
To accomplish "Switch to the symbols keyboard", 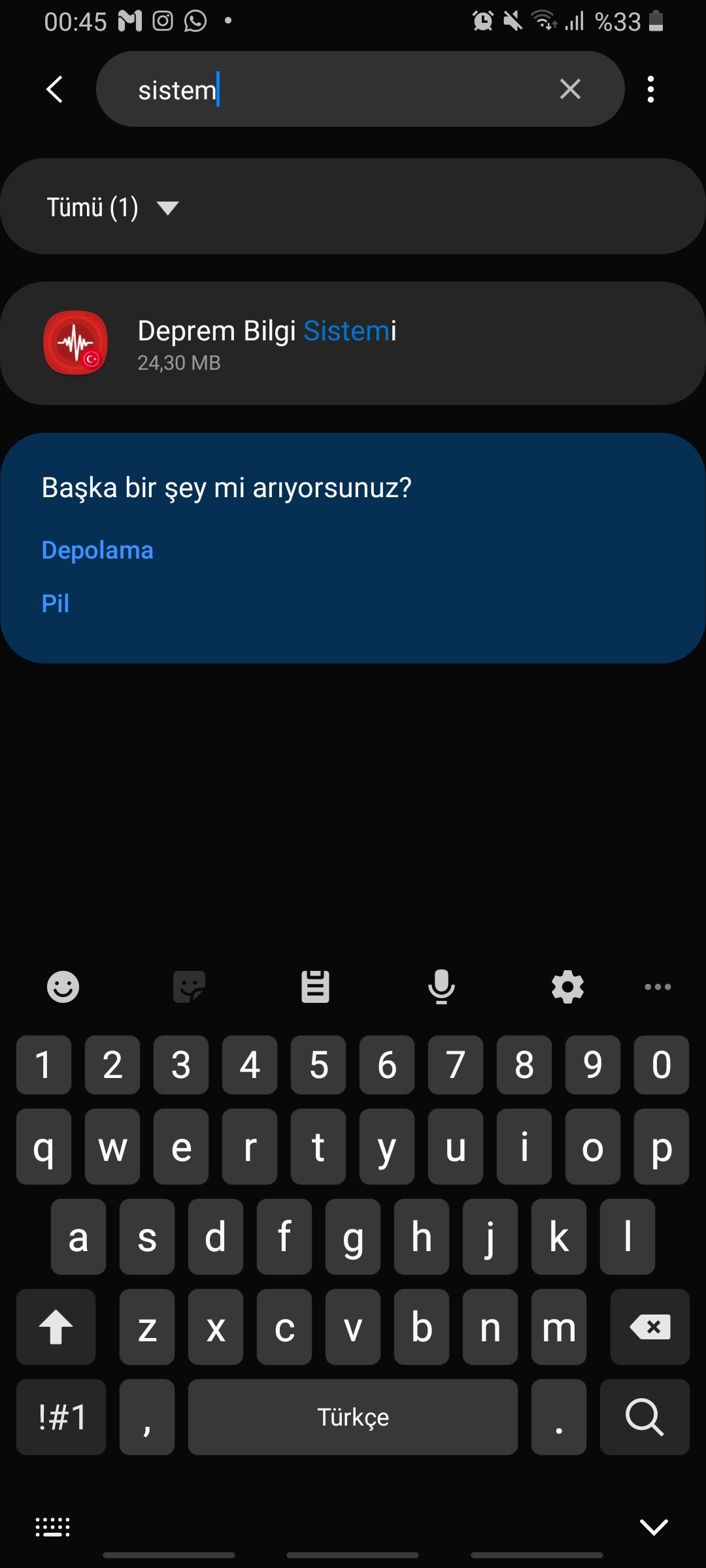I will 61,1417.
